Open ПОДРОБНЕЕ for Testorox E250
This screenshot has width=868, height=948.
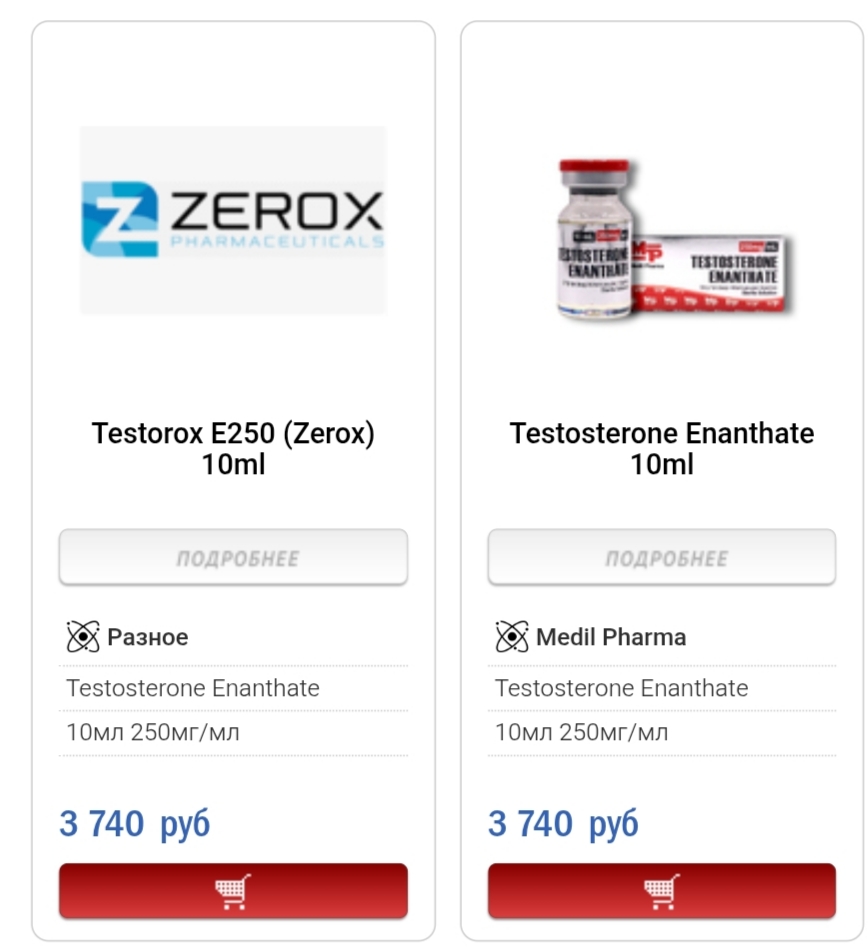pyautogui.click(x=233, y=557)
